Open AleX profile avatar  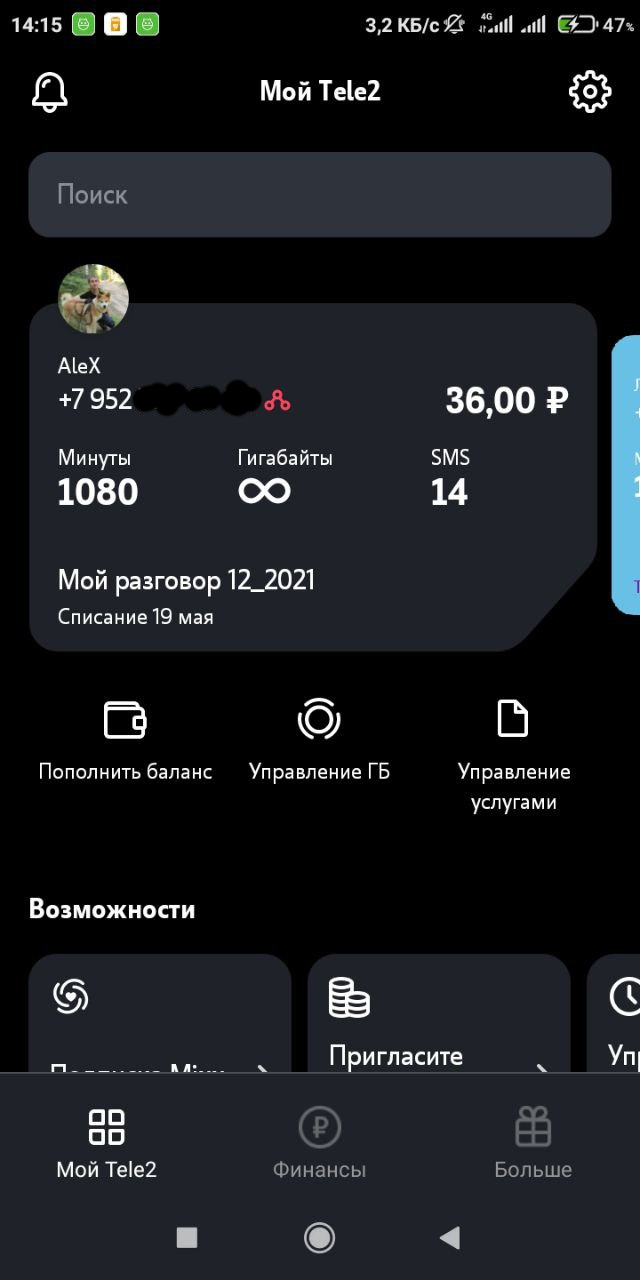(94, 299)
